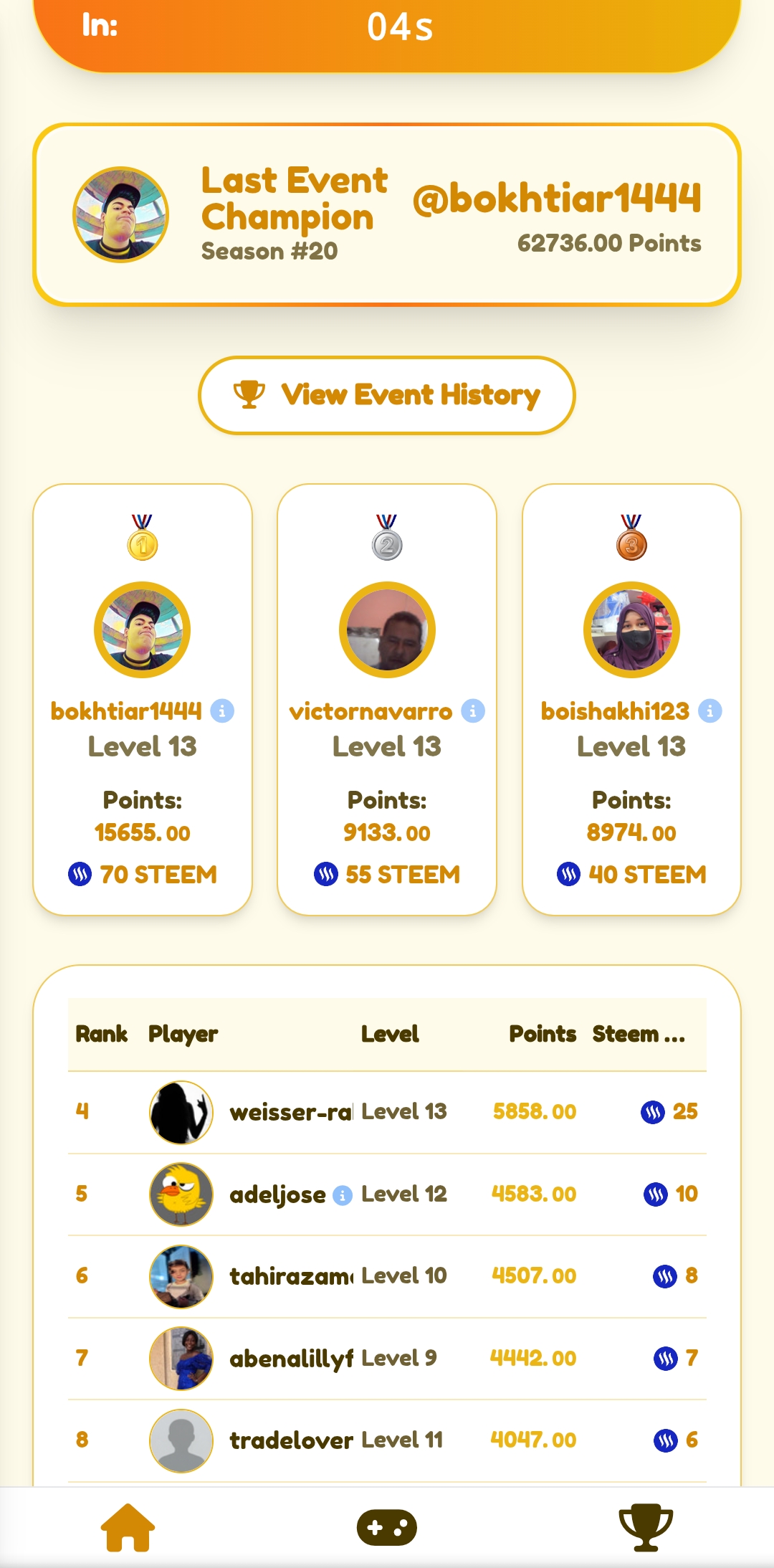774x1568 pixels.
Task: Open the abenalillyf player row
Action: click(x=387, y=1359)
